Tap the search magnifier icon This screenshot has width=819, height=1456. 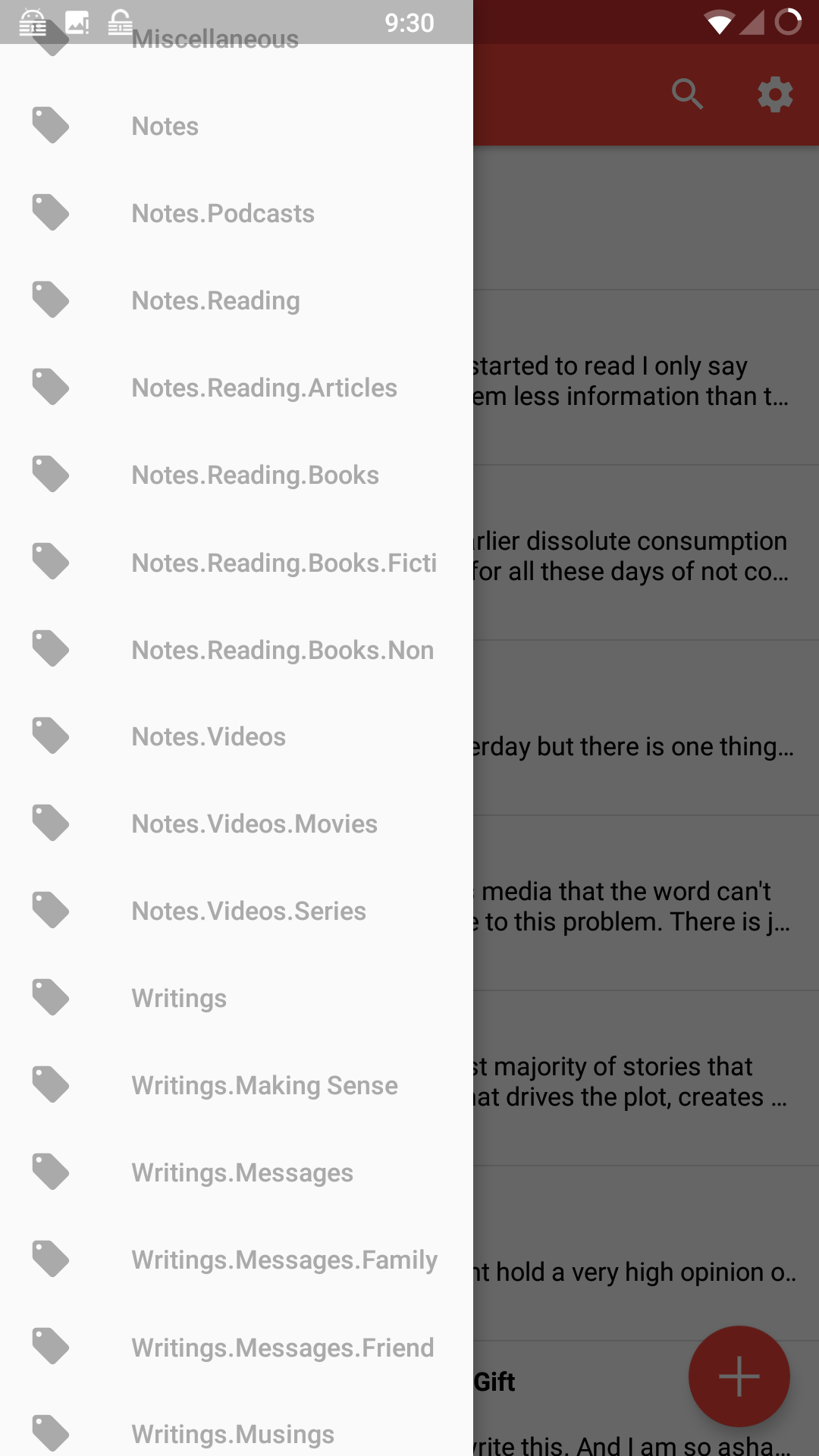point(687,95)
